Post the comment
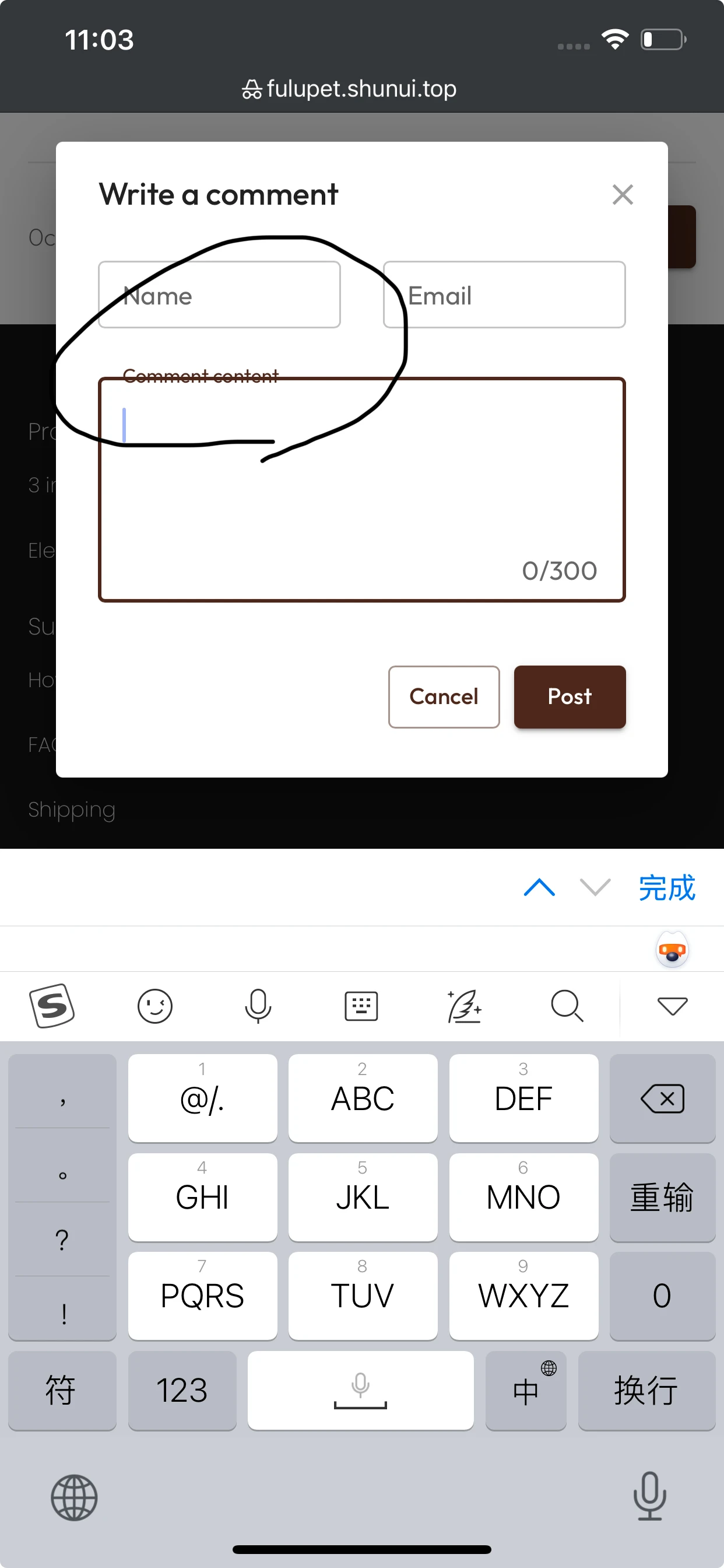This screenshot has width=724, height=1568. [570, 696]
